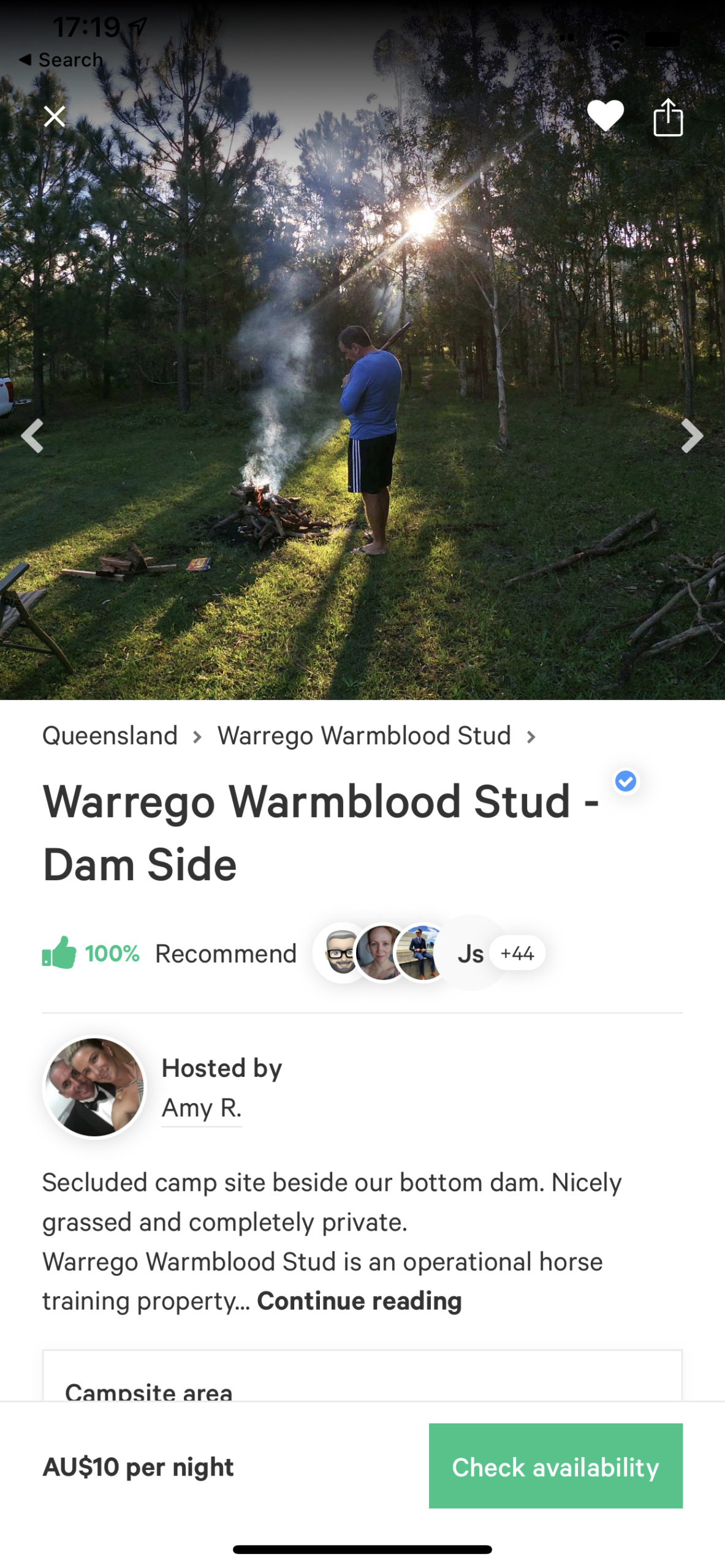Image resolution: width=725 pixels, height=1568 pixels.
Task: View the +44 recommenders
Action: pos(517,953)
